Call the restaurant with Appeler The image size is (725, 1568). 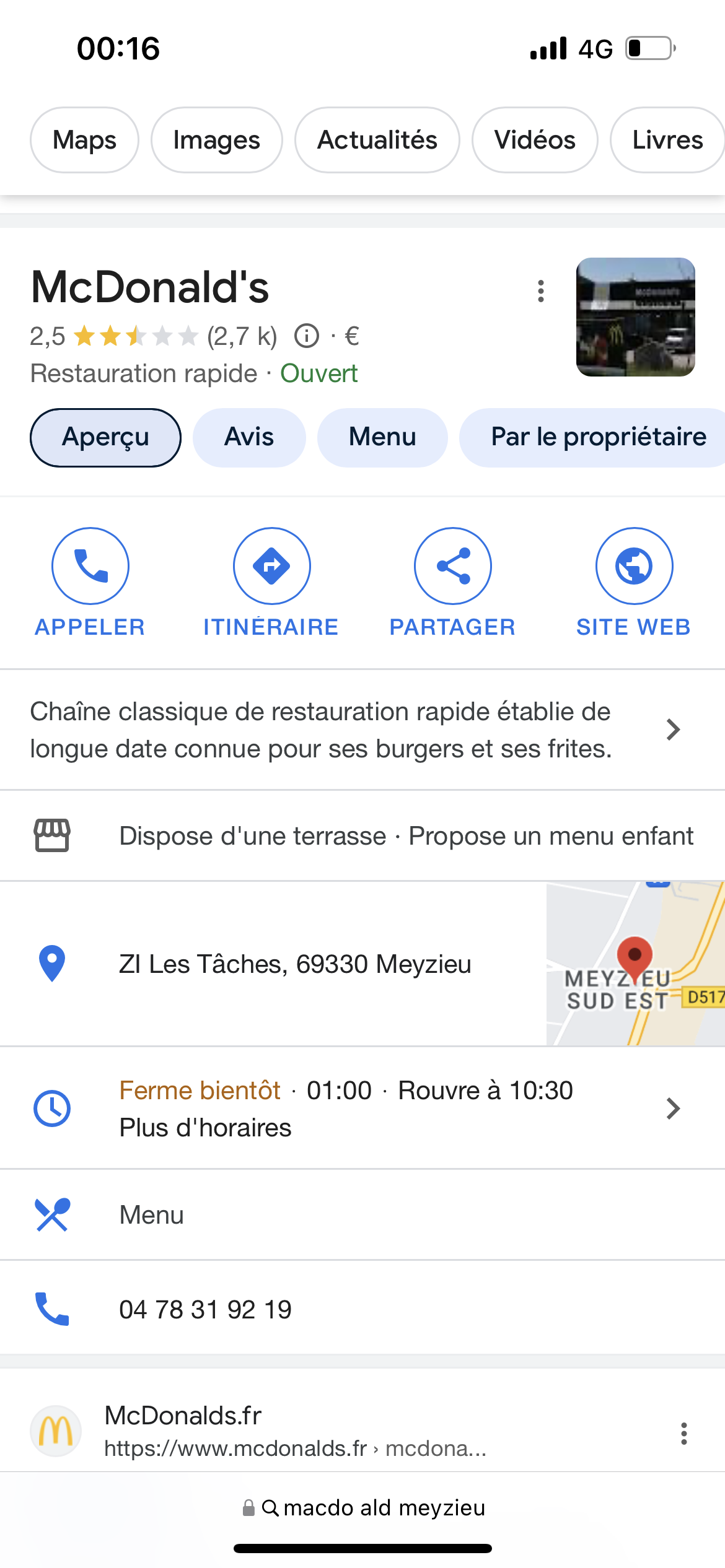tap(90, 582)
